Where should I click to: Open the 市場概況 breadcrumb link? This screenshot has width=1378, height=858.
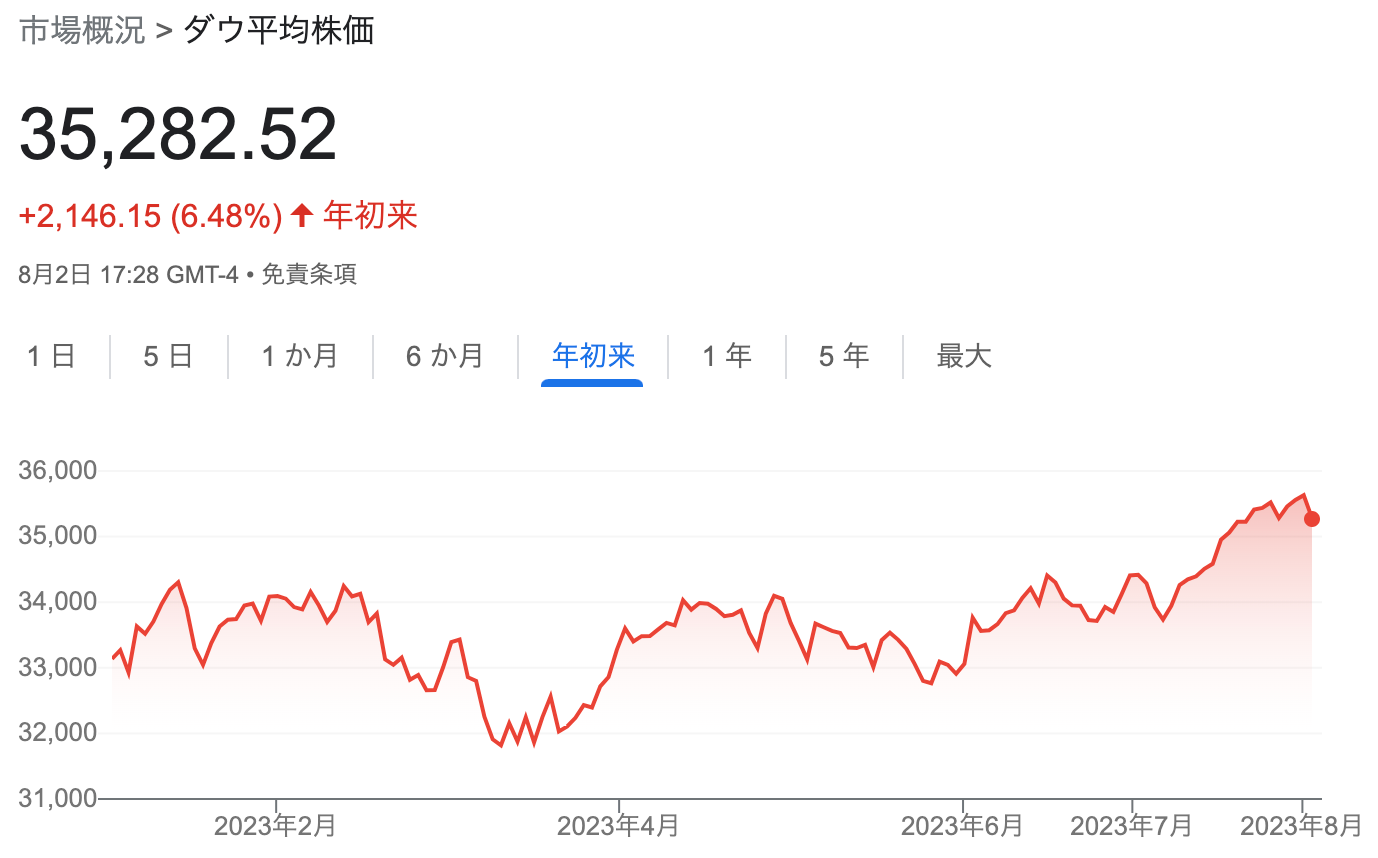point(82,31)
